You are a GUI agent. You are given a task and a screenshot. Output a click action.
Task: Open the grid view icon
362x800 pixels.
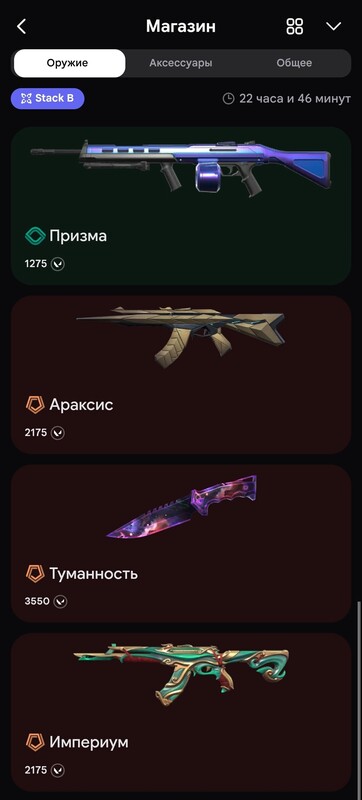295,27
